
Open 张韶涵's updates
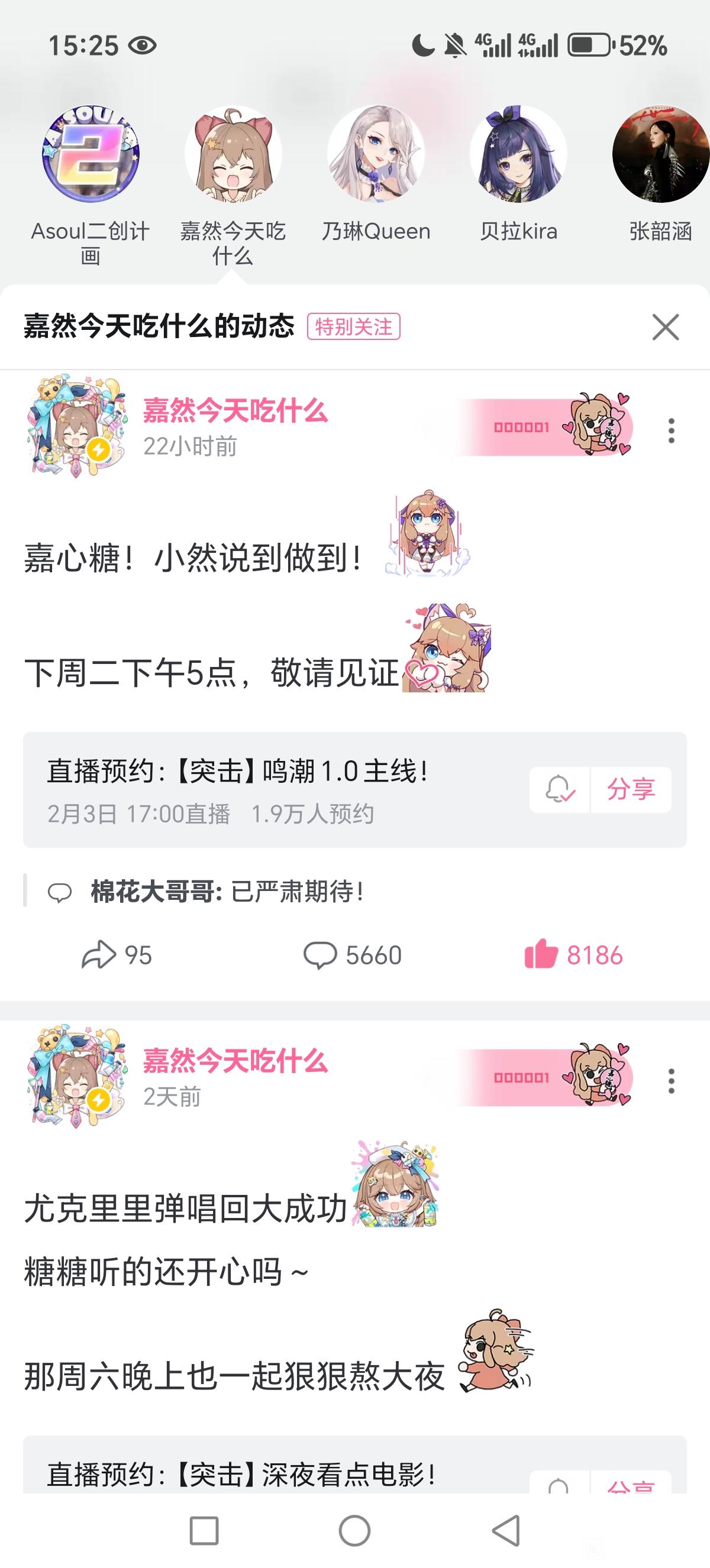[x=661, y=154]
